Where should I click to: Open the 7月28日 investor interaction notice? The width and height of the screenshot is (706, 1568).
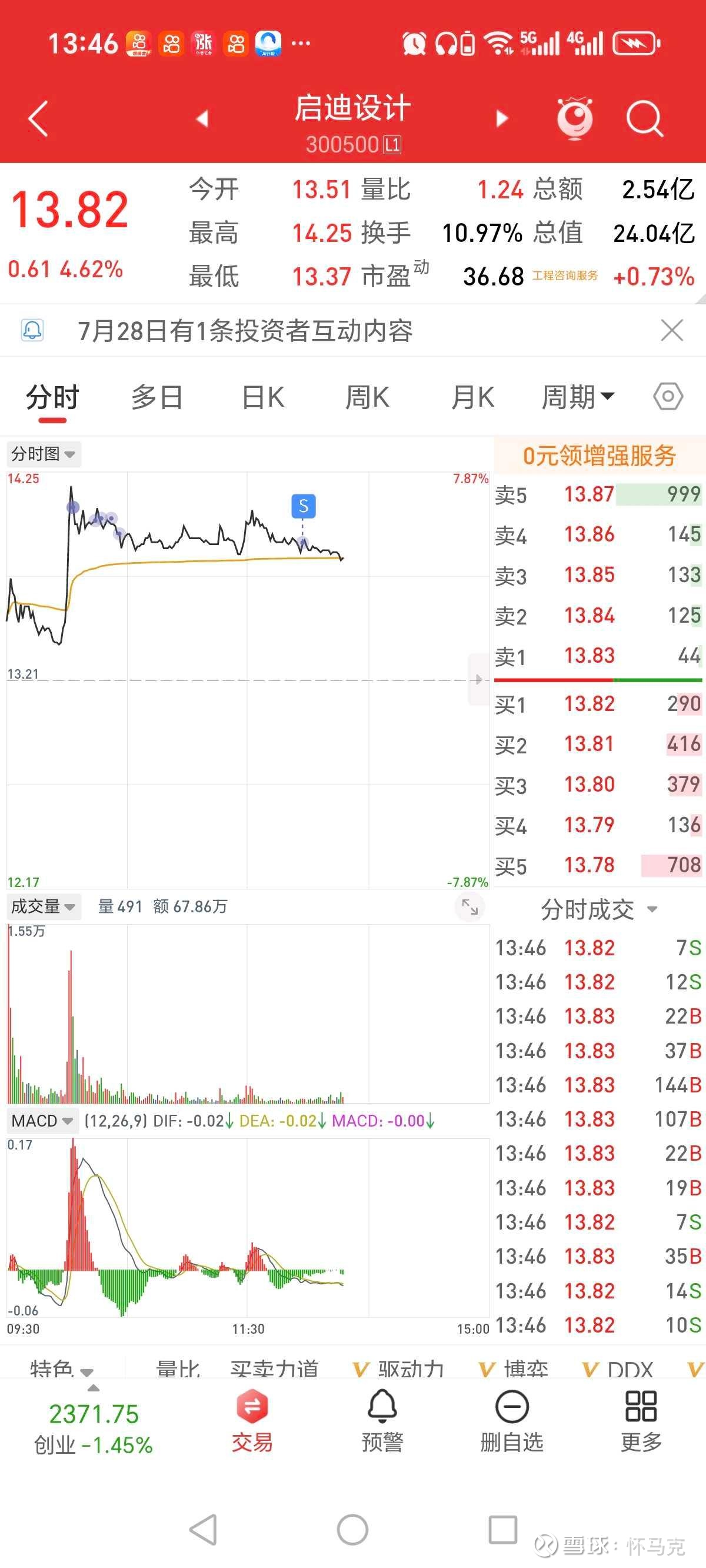click(x=245, y=331)
